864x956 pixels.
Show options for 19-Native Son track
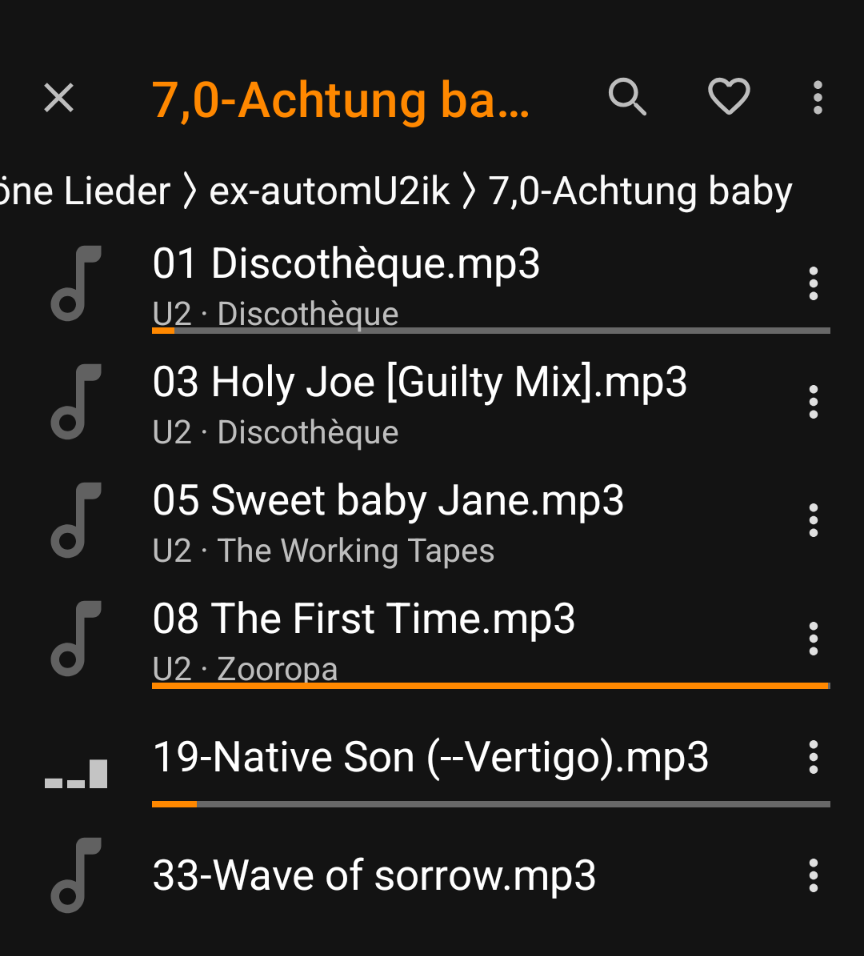coord(813,758)
